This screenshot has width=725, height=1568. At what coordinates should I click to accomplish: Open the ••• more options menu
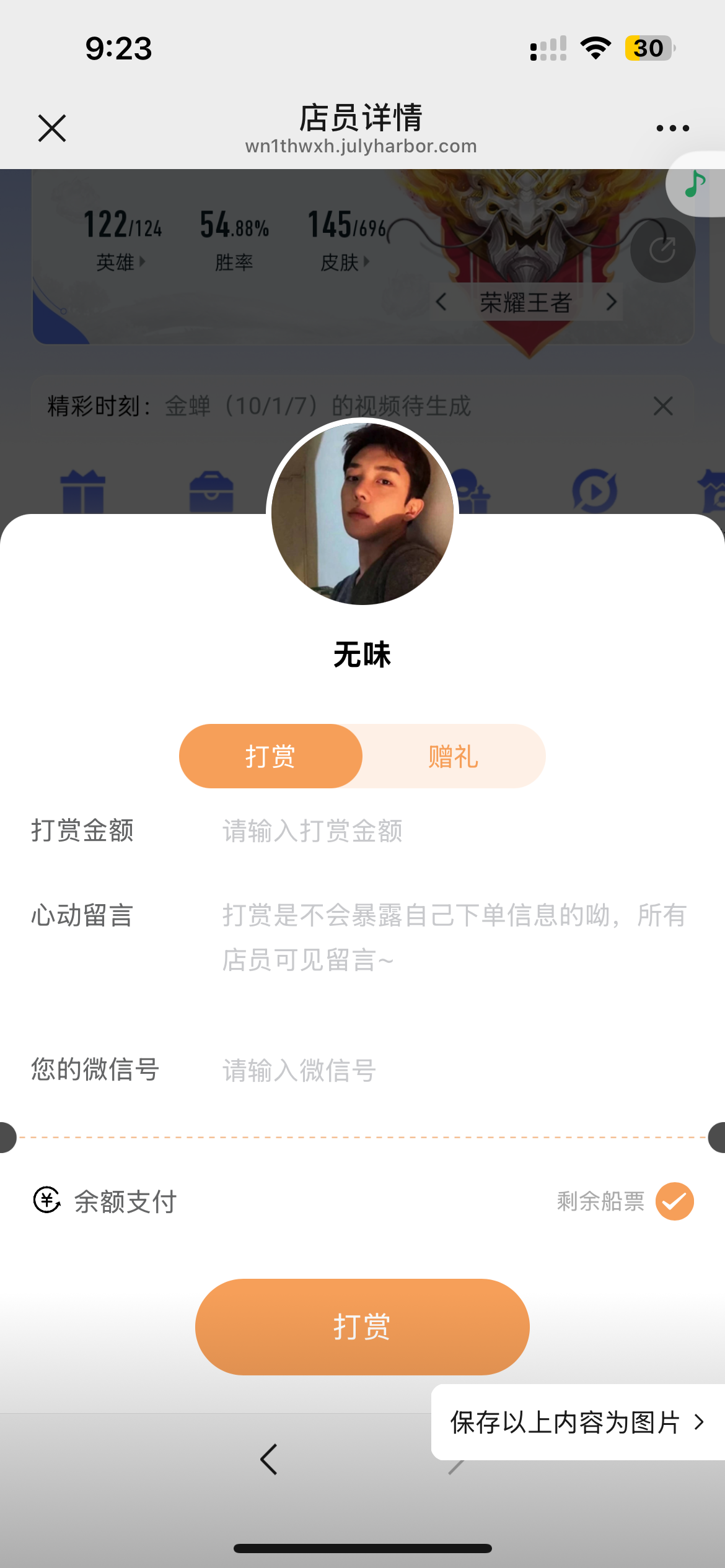pos(672,128)
